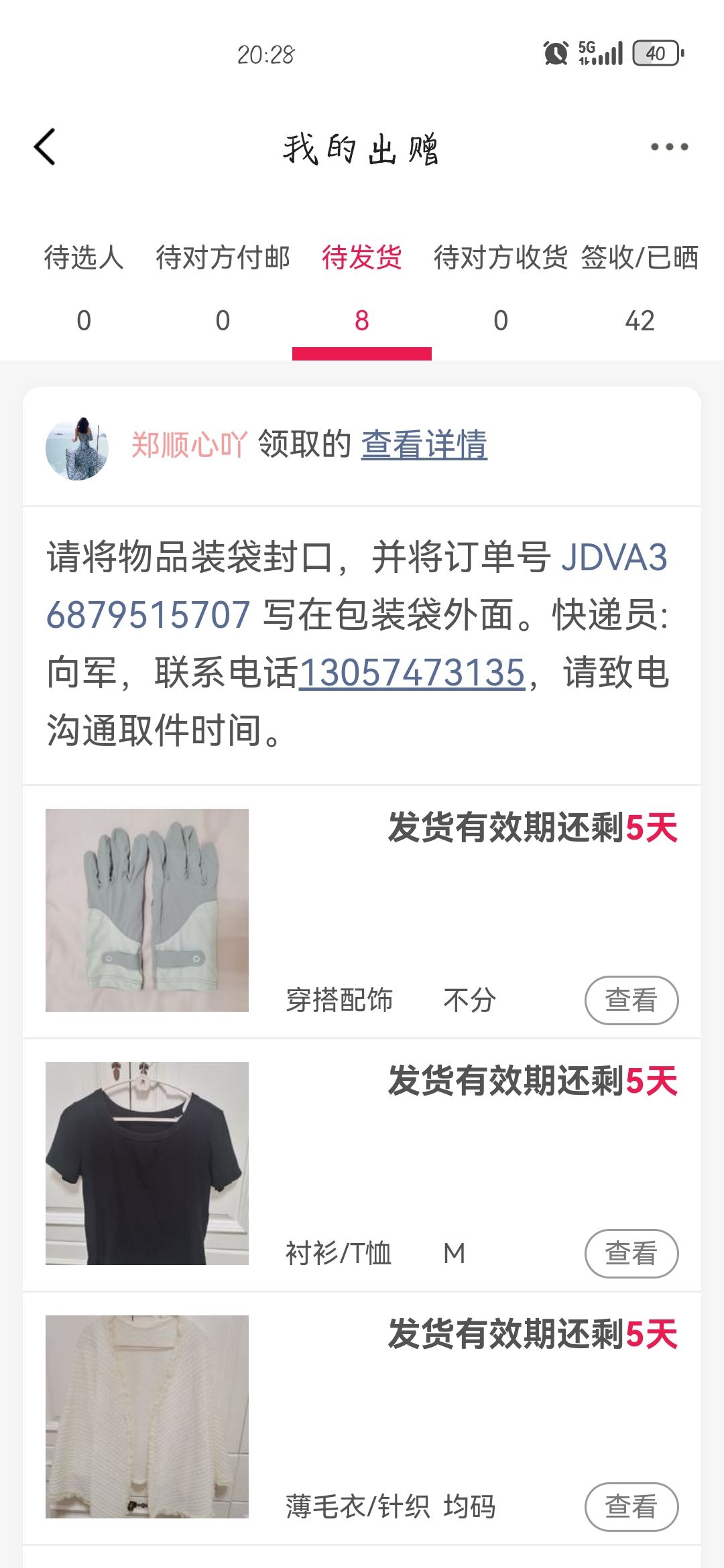
Task: Go back using the top-left arrow
Action: click(44, 147)
